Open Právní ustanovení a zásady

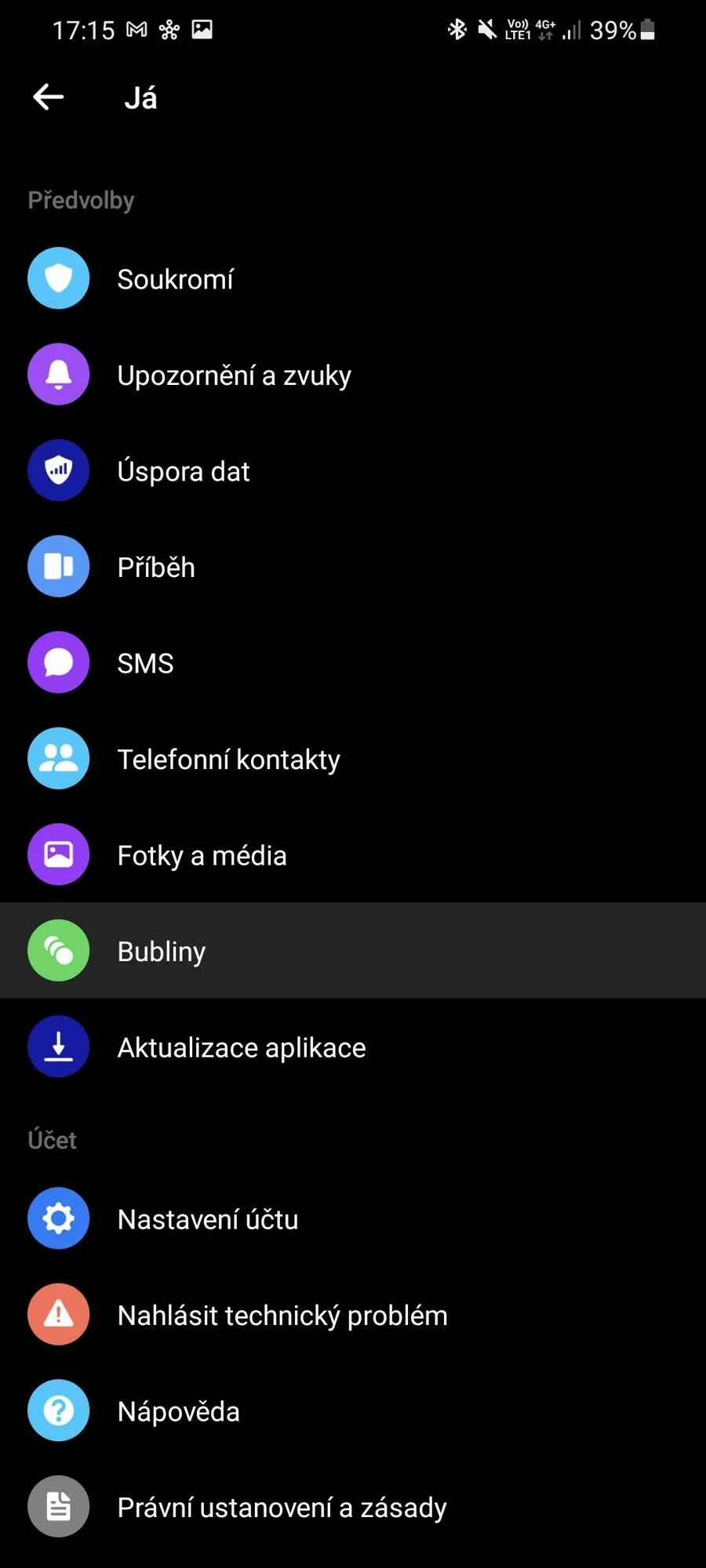[x=282, y=1507]
